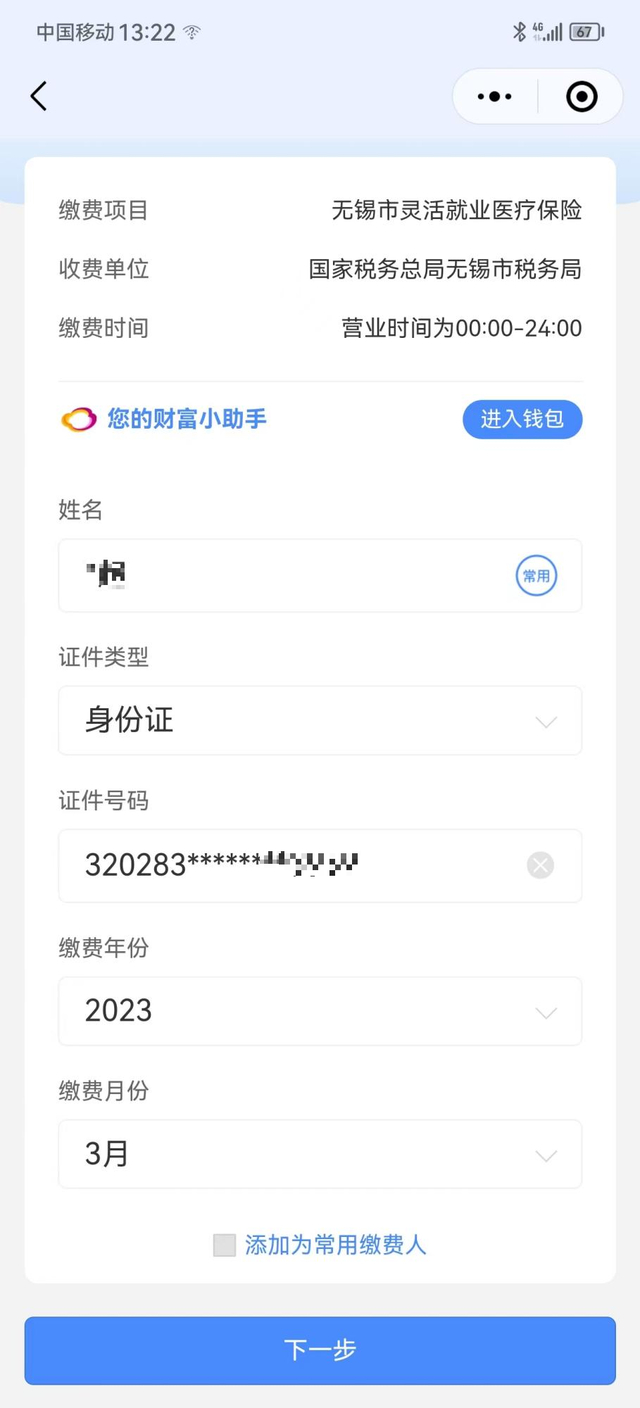This screenshot has height=1408, width=640.
Task: Go back using the top-left arrow
Action: coord(39,96)
